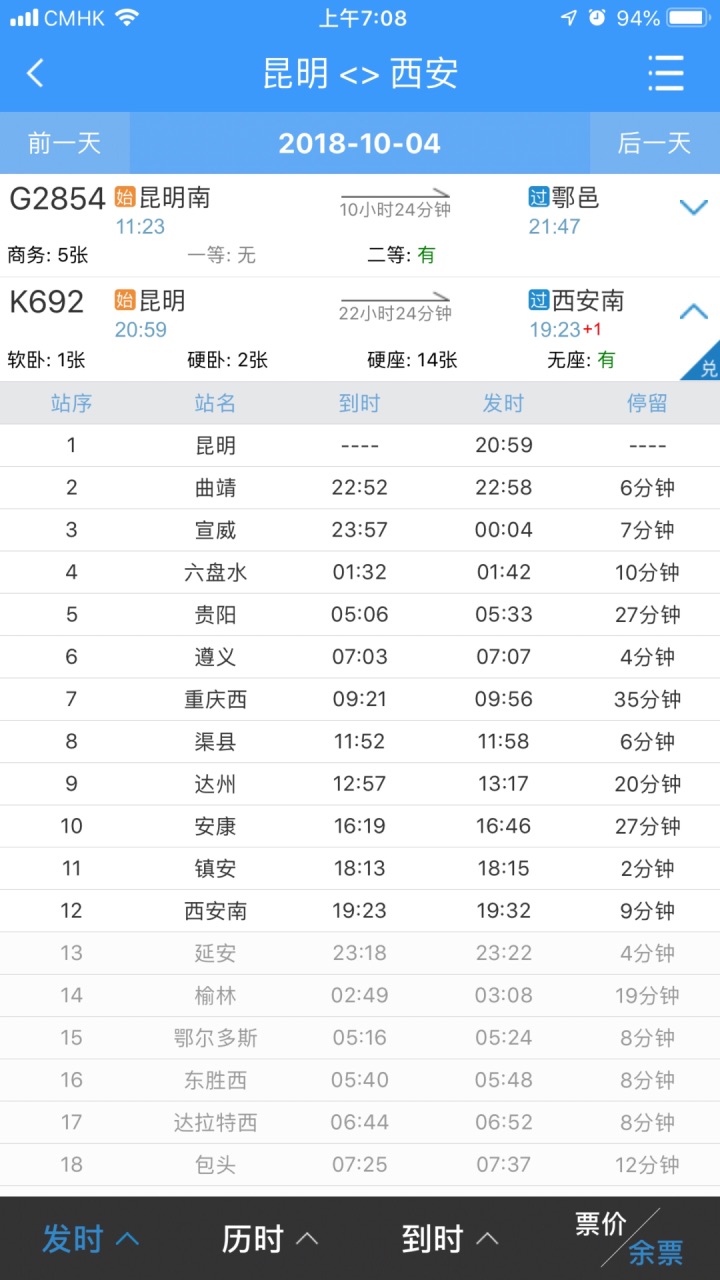Open the K692 train row
Image resolution: width=720 pixels, height=1280 pixels.
pyautogui.click(x=360, y=329)
